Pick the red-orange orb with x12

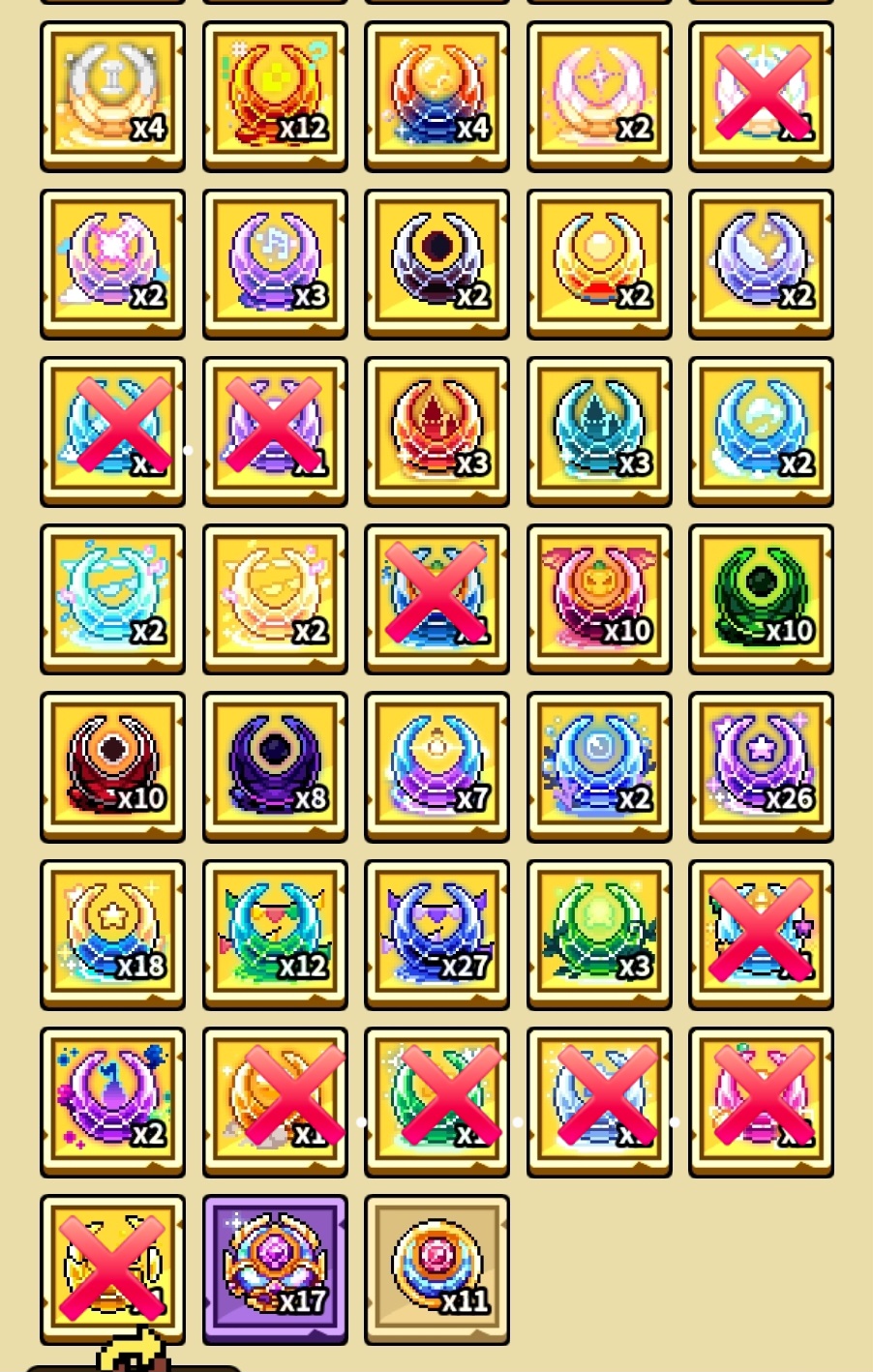275,96
